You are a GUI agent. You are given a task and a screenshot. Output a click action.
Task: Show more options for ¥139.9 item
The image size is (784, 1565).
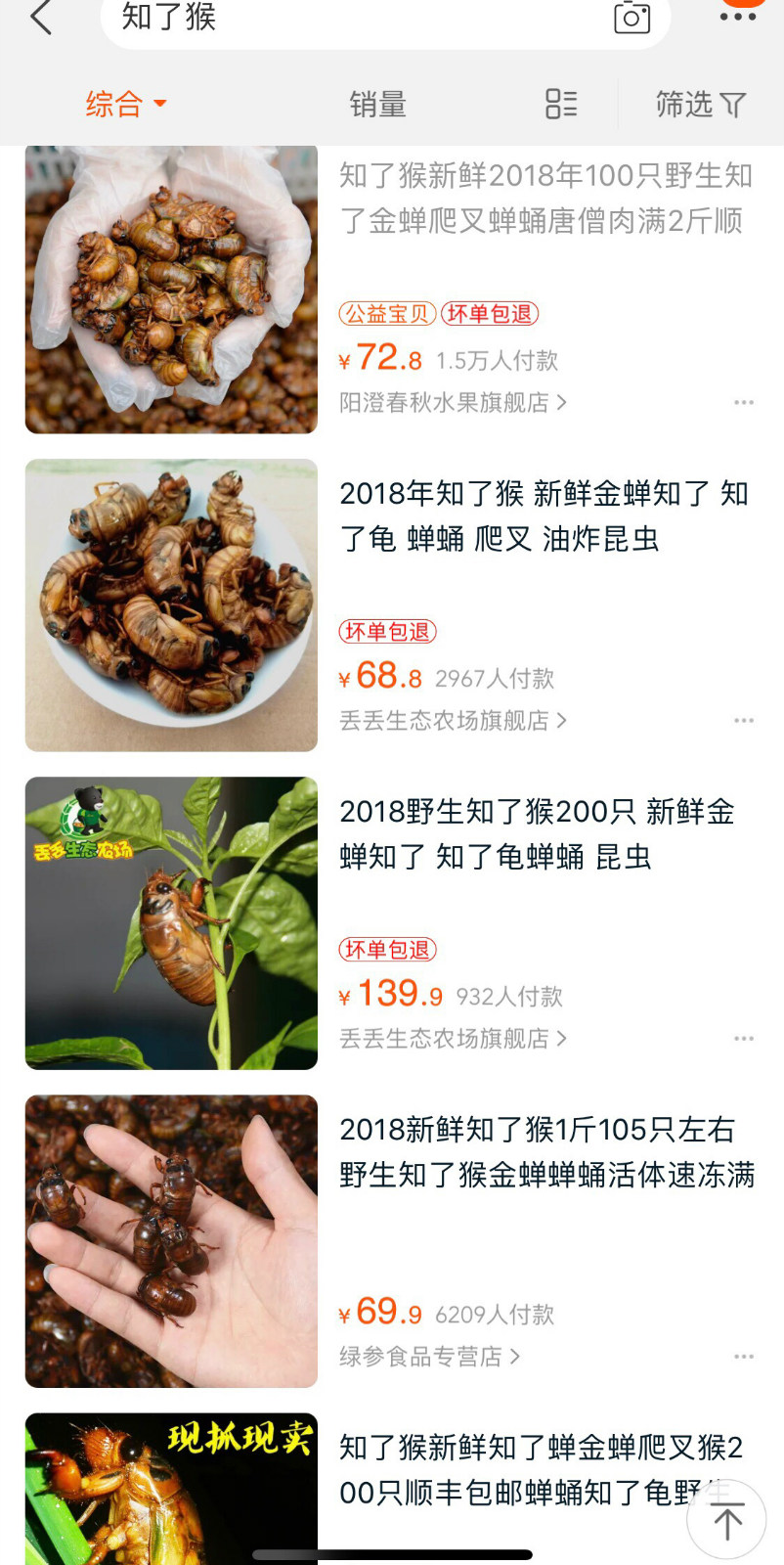tap(744, 1039)
